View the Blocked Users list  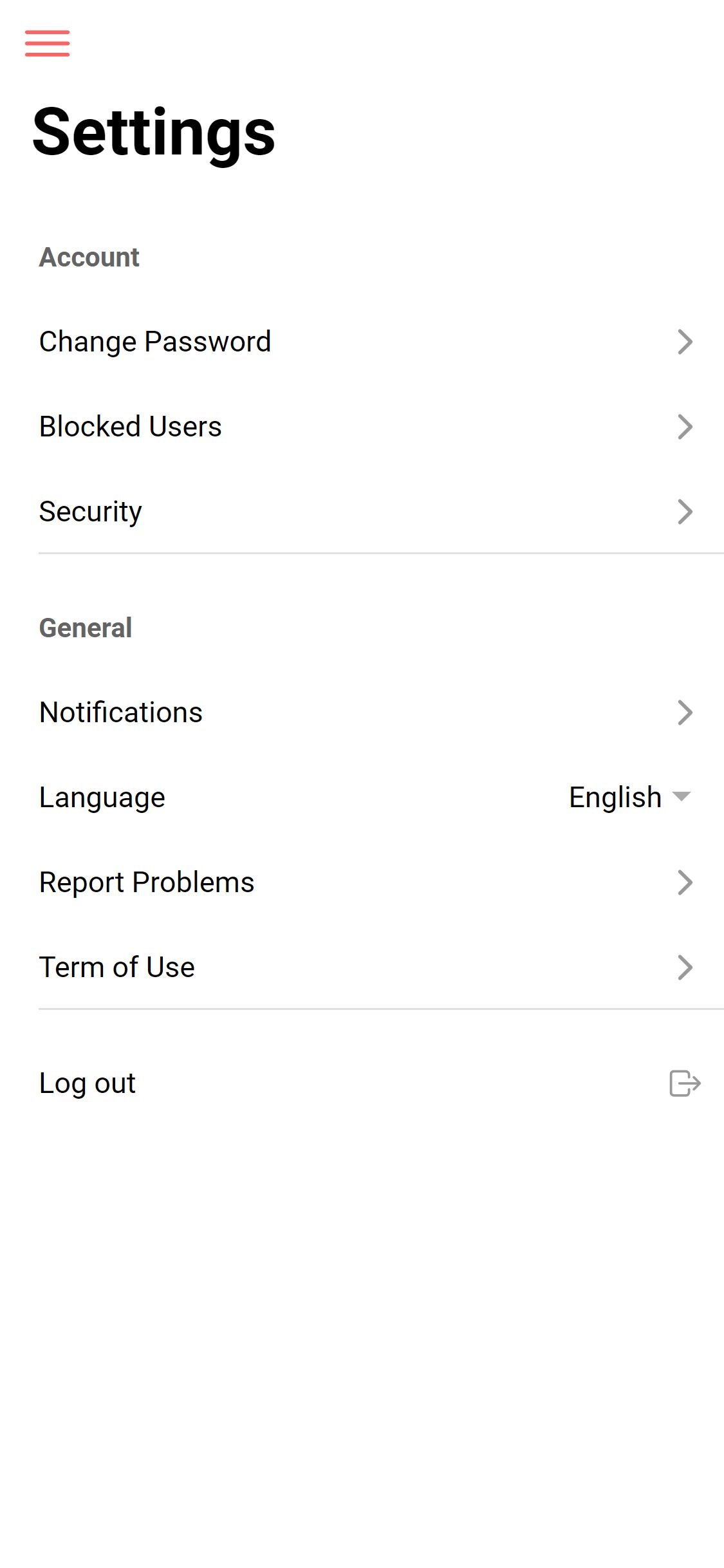coord(367,427)
